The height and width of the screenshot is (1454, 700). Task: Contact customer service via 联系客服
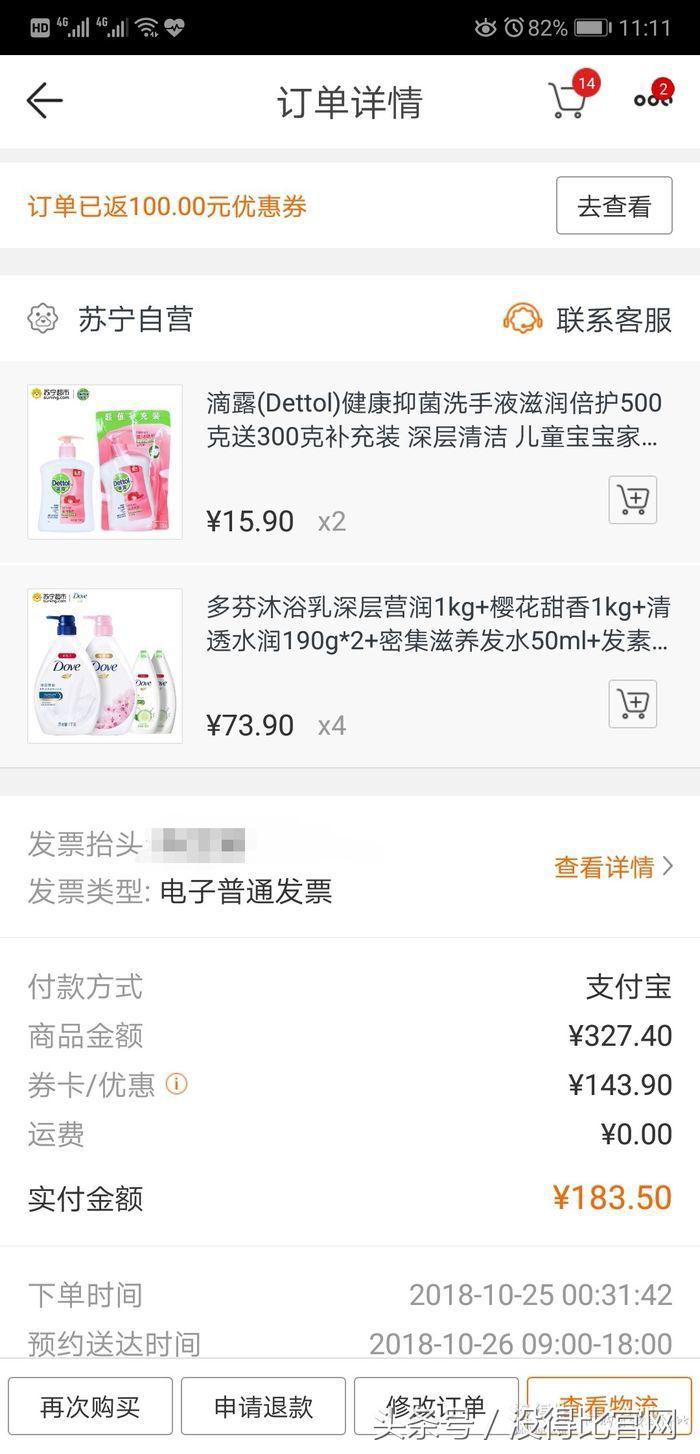pos(588,320)
